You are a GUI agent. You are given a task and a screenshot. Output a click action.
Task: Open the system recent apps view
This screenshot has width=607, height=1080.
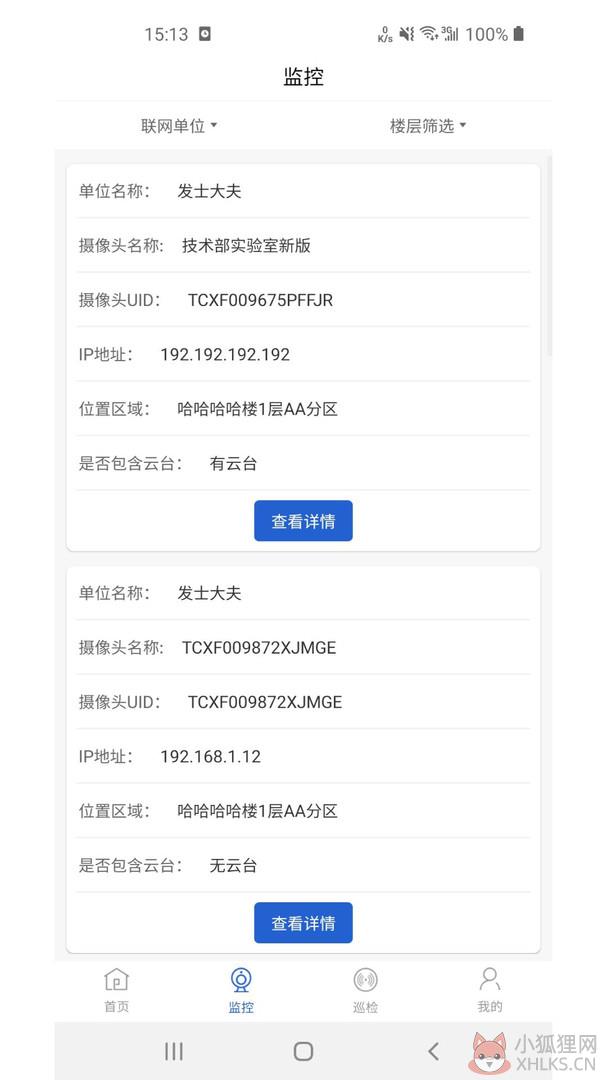point(174,1051)
